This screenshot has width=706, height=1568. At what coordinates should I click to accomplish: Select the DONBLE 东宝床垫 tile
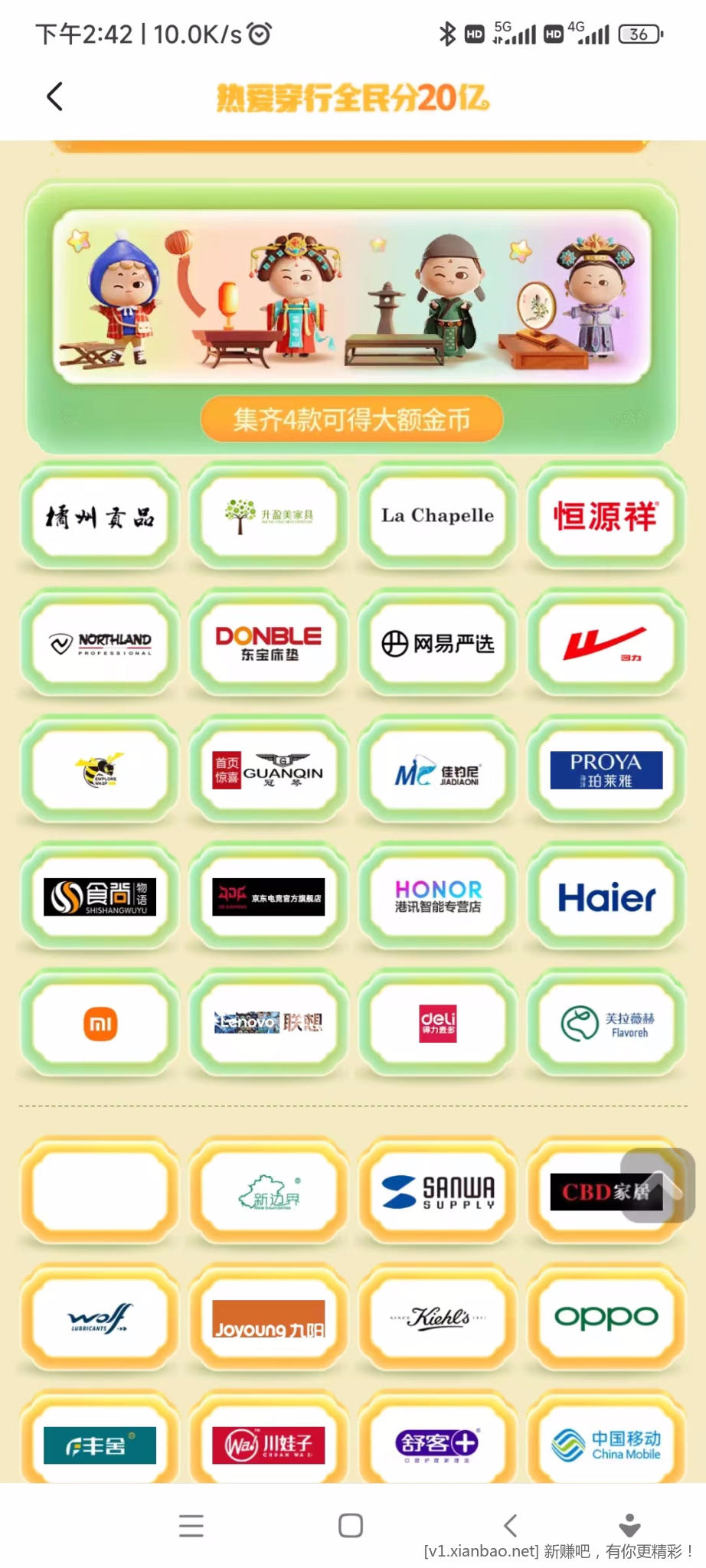tap(269, 643)
